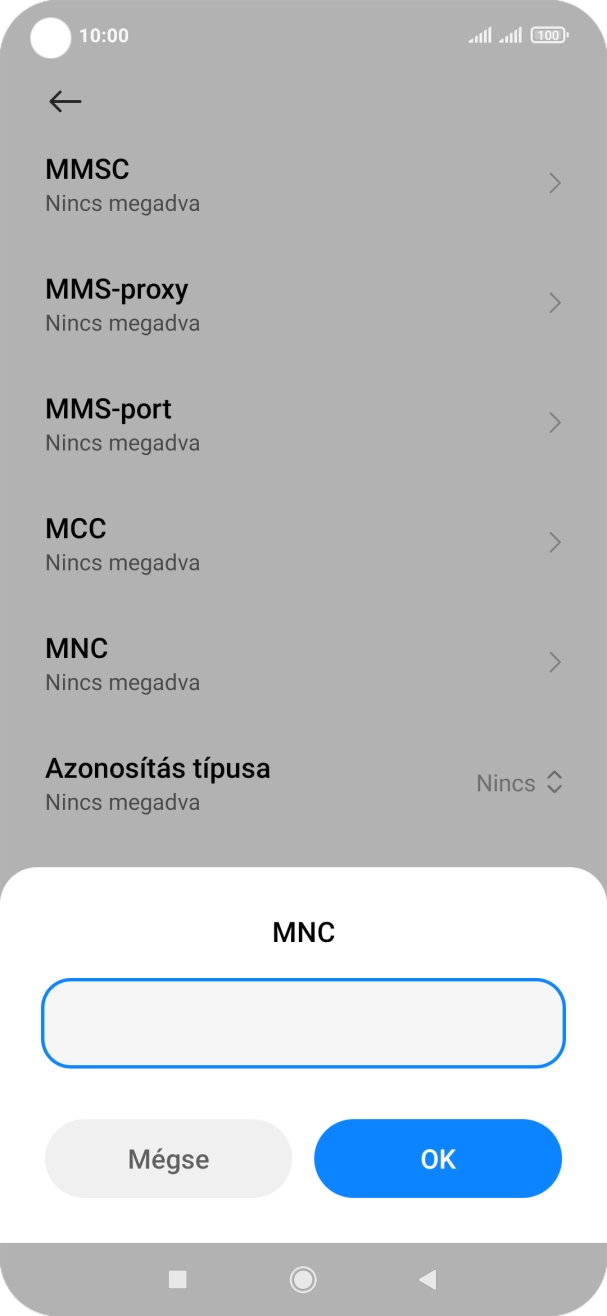Cancel the dialog with Mégse
607x1316 pixels.
pyautogui.click(x=168, y=1158)
